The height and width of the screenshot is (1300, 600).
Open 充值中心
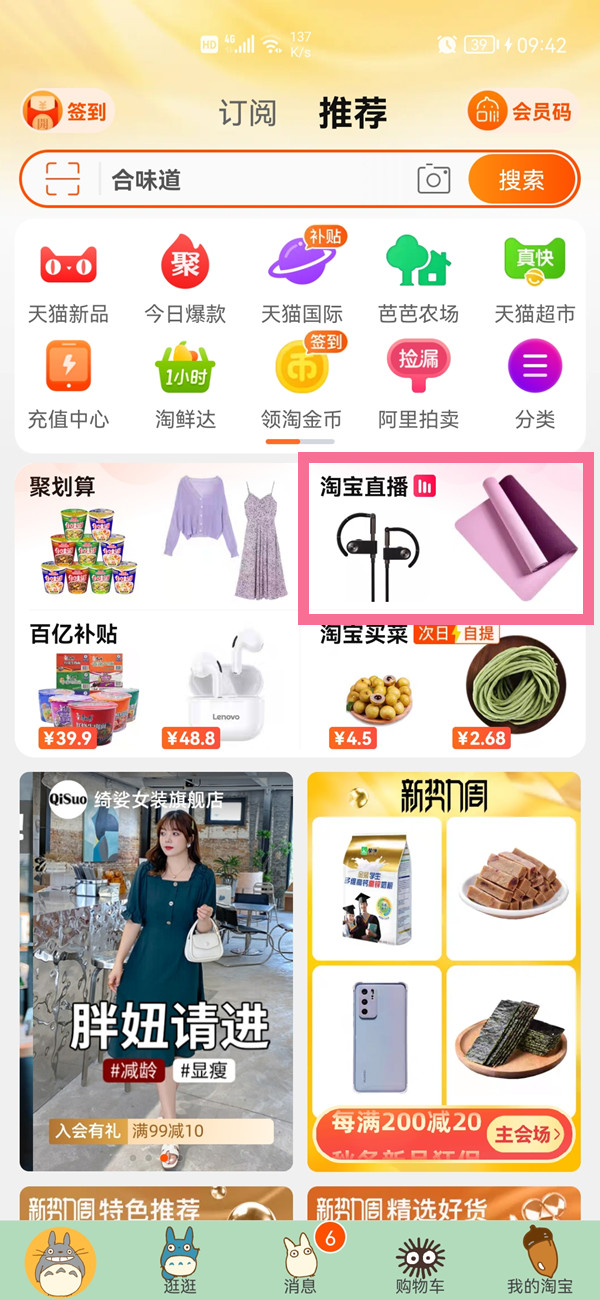(68, 385)
